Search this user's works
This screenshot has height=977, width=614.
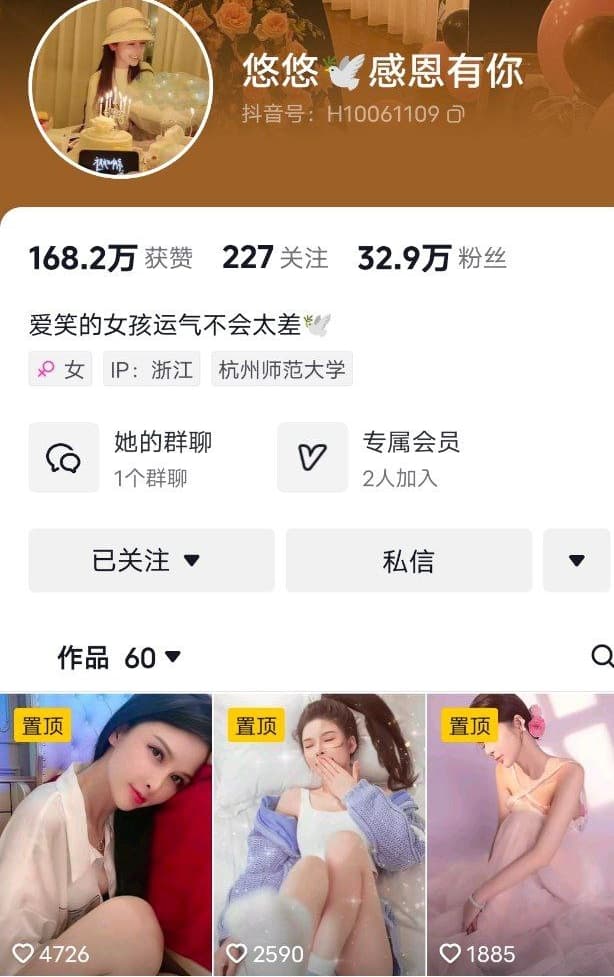[601, 656]
